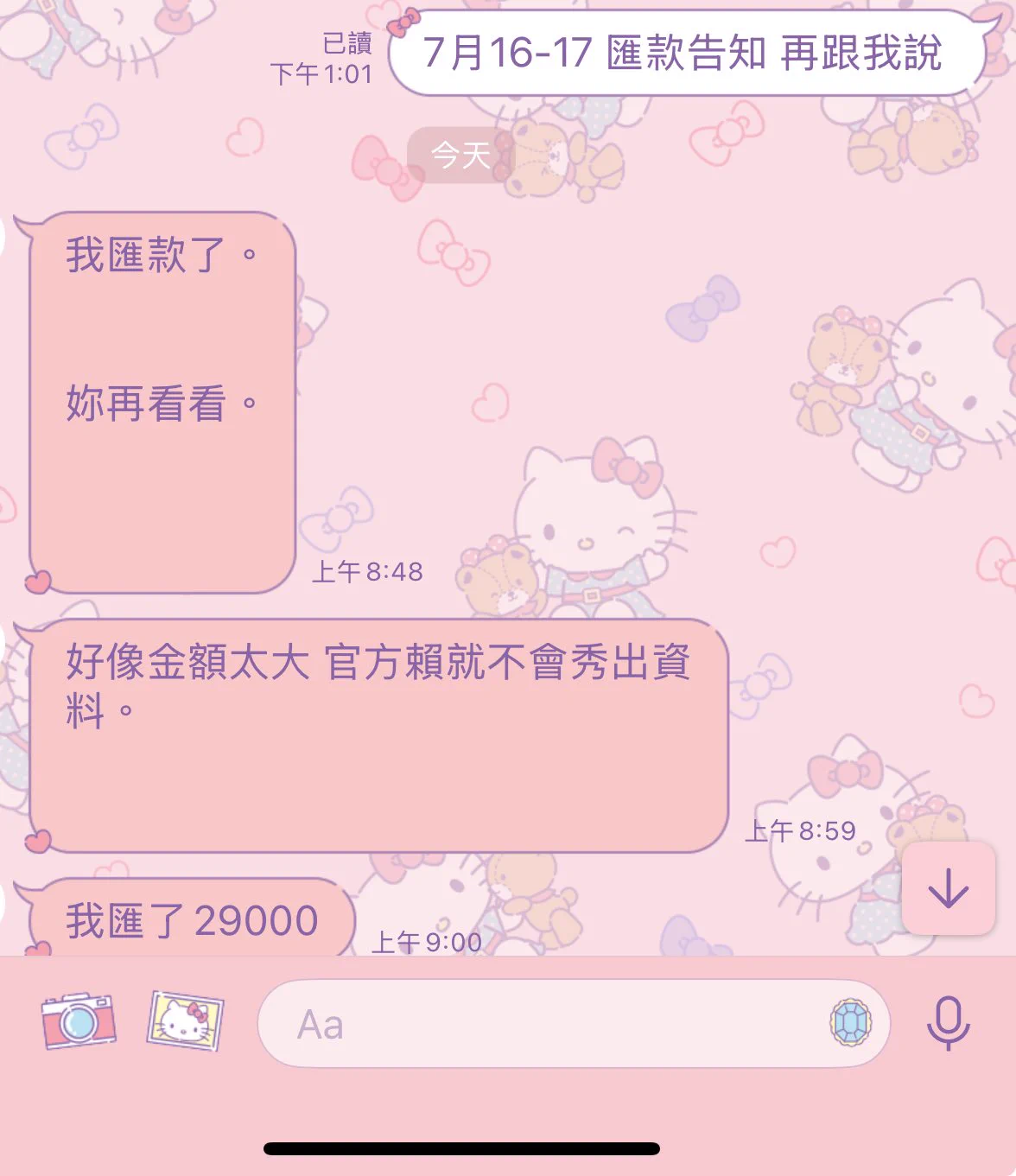Open the photo gallery picker
This screenshot has width=1016, height=1176.
tap(185, 1021)
